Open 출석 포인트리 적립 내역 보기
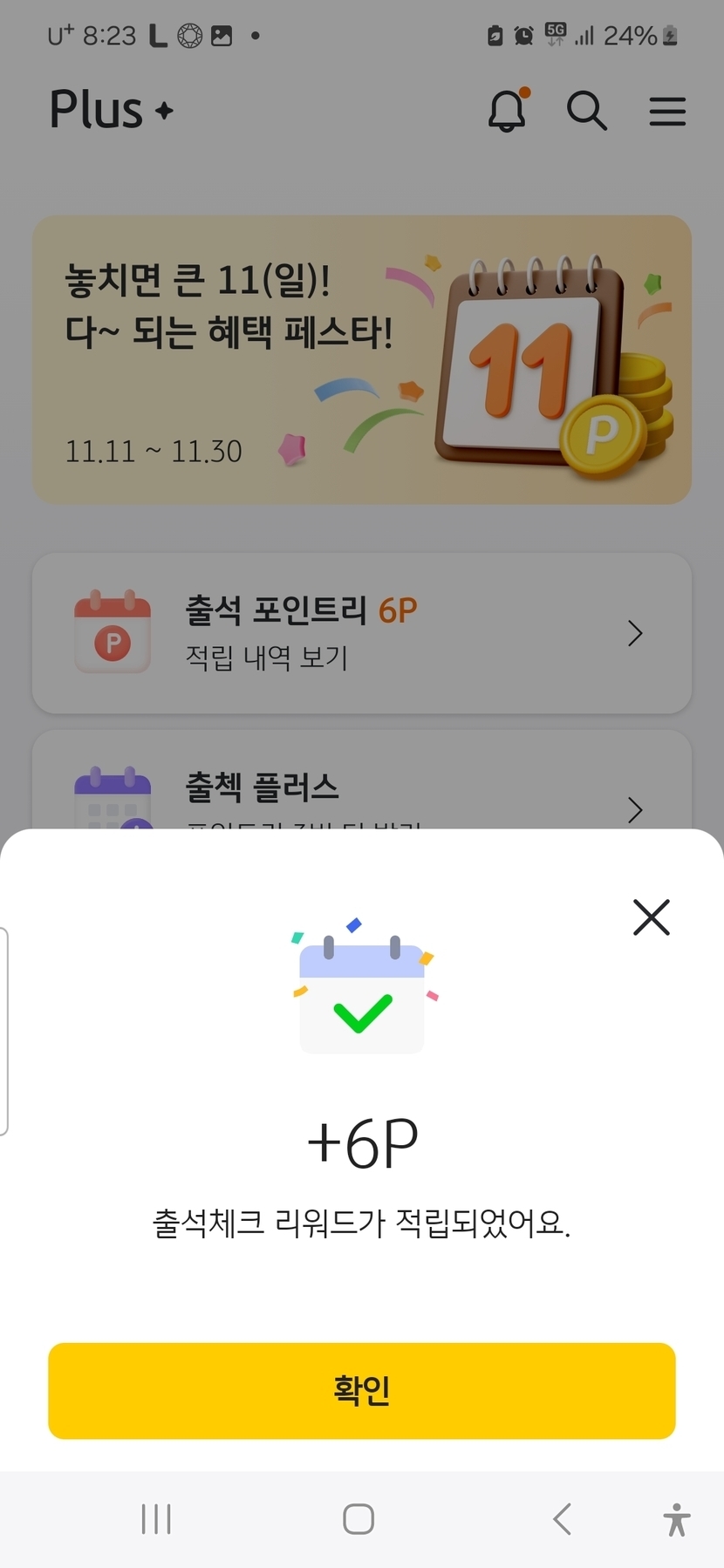This screenshot has height=1568, width=724. [x=361, y=633]
